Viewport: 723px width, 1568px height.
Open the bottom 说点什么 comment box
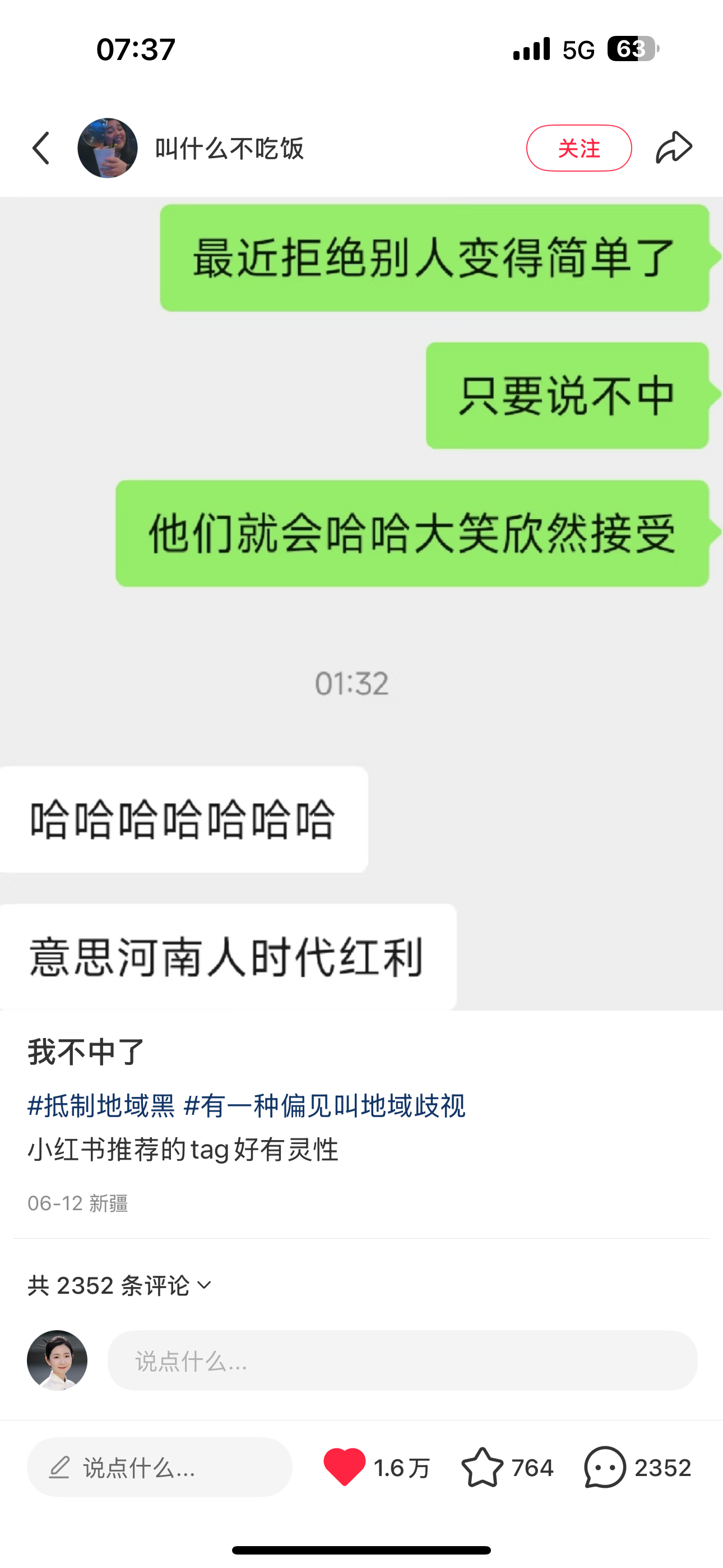[x=159, y=1468]
